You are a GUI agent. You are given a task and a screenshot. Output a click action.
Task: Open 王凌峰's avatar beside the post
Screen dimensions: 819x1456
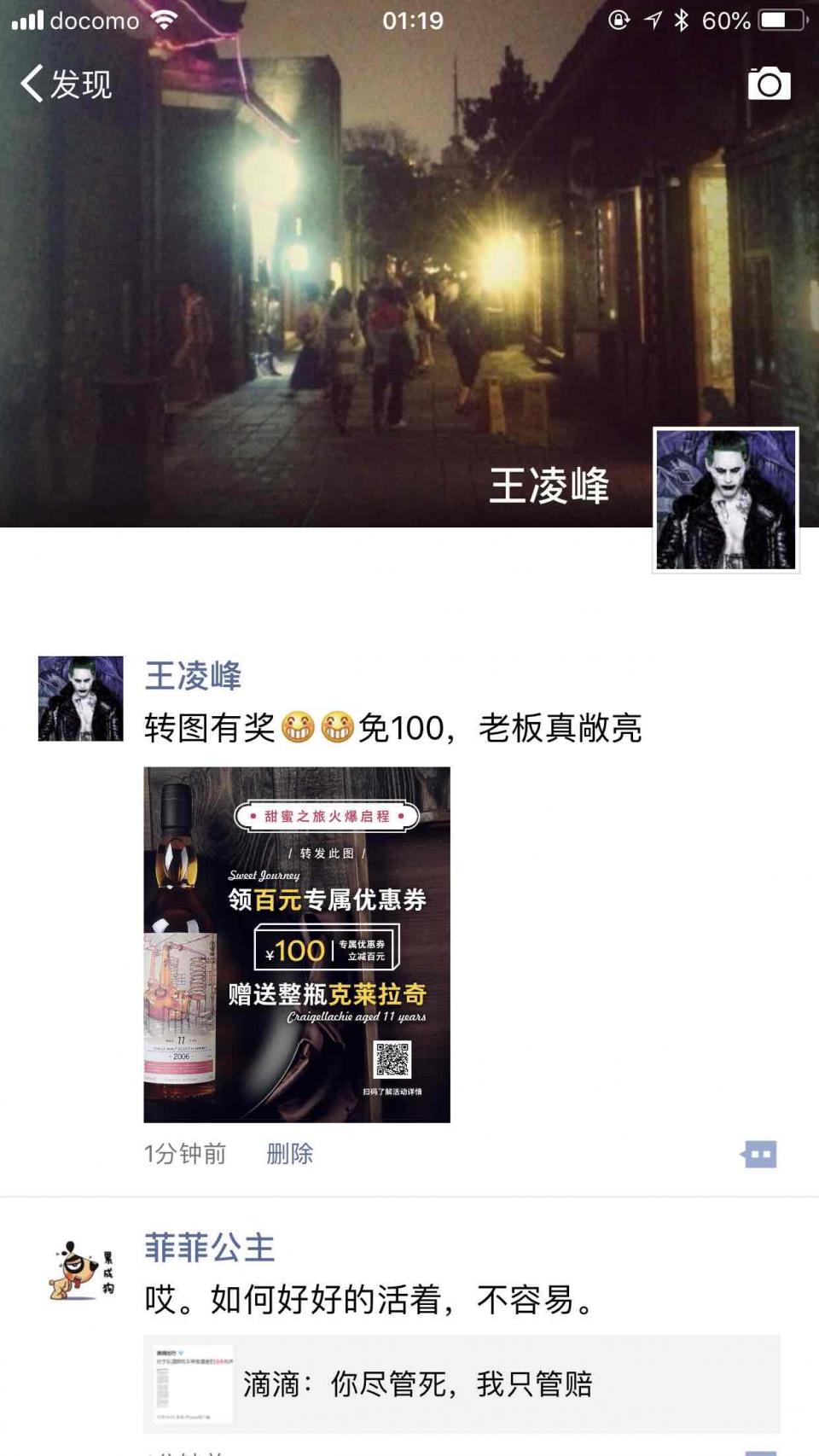tap(81, 698)
